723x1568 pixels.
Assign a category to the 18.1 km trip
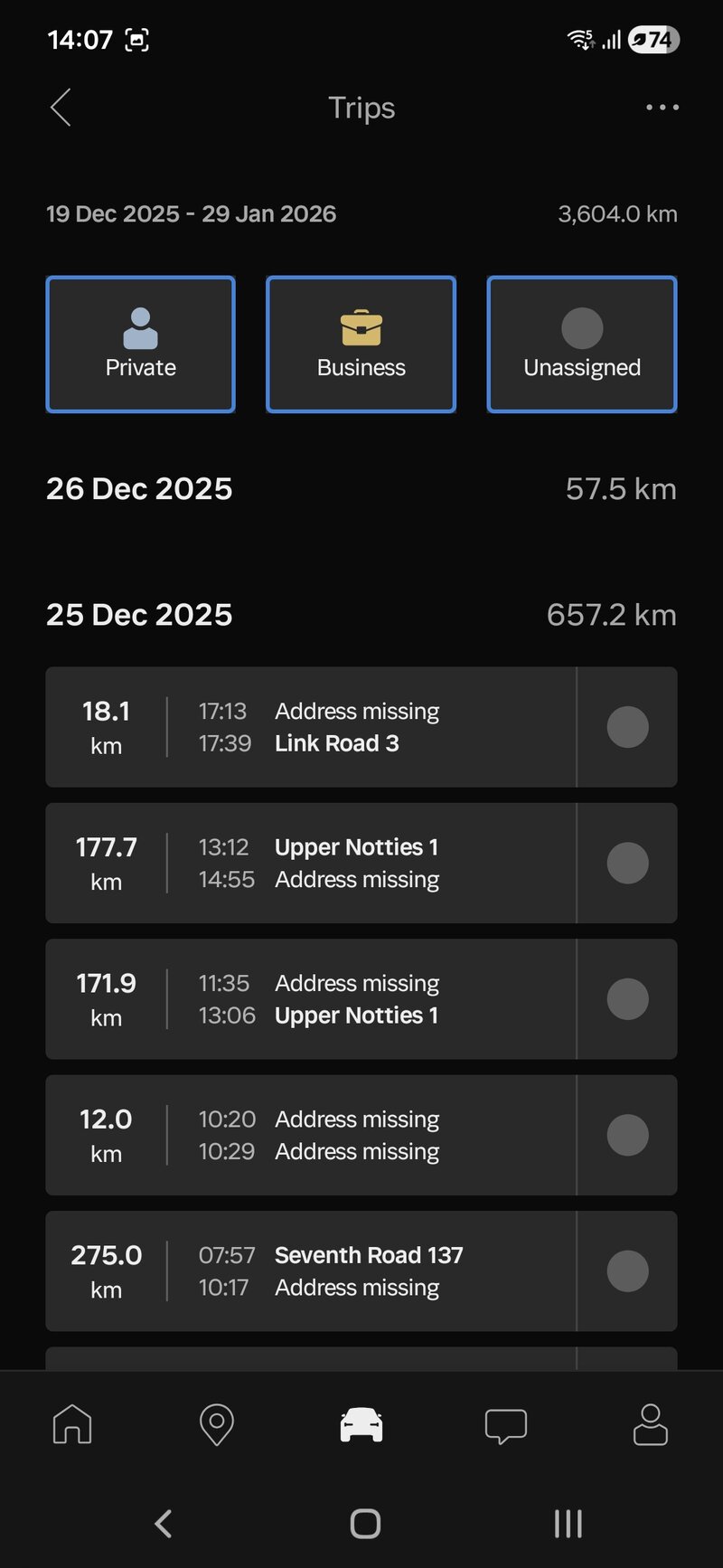[627, 727]
